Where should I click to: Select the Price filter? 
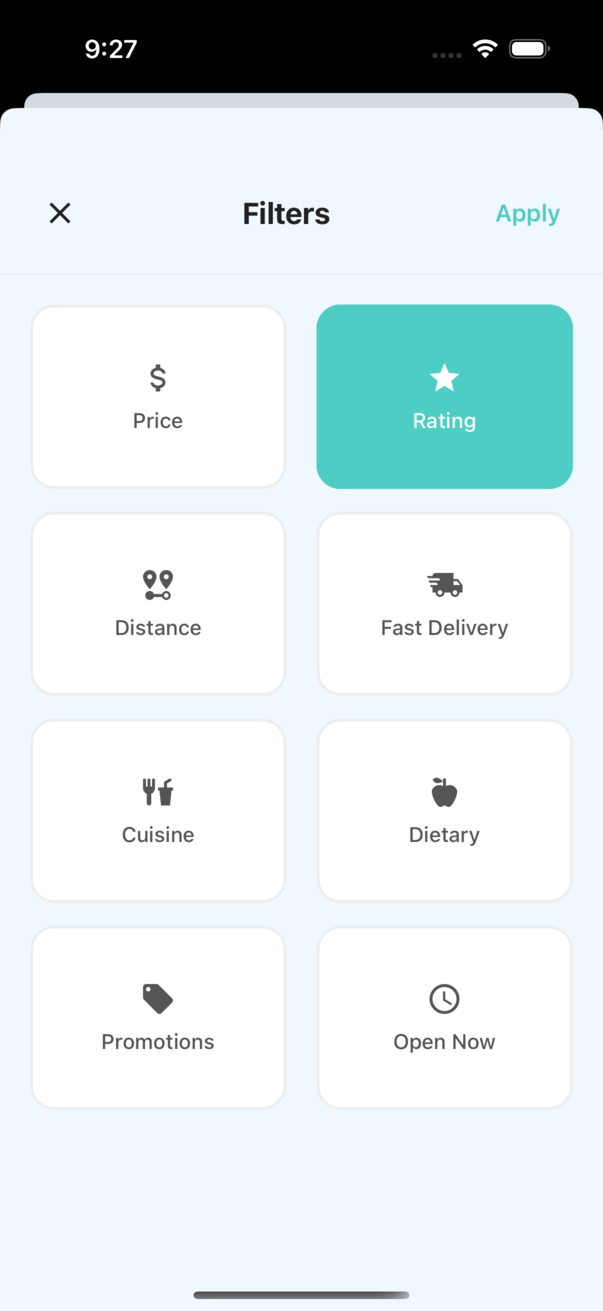click(x=158, y=397)
